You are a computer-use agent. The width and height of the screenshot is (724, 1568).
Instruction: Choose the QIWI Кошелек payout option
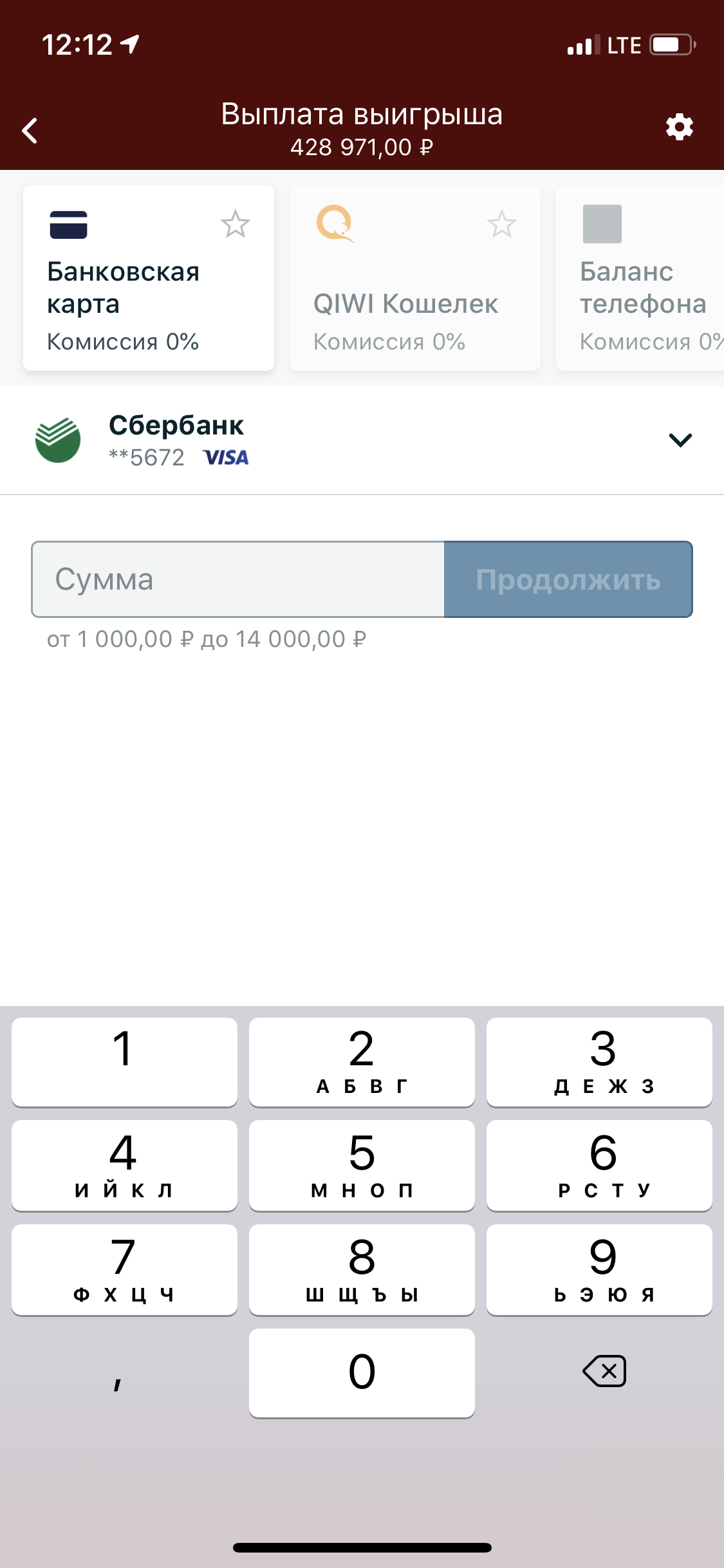pyautogui.click(x=414, y=278)
